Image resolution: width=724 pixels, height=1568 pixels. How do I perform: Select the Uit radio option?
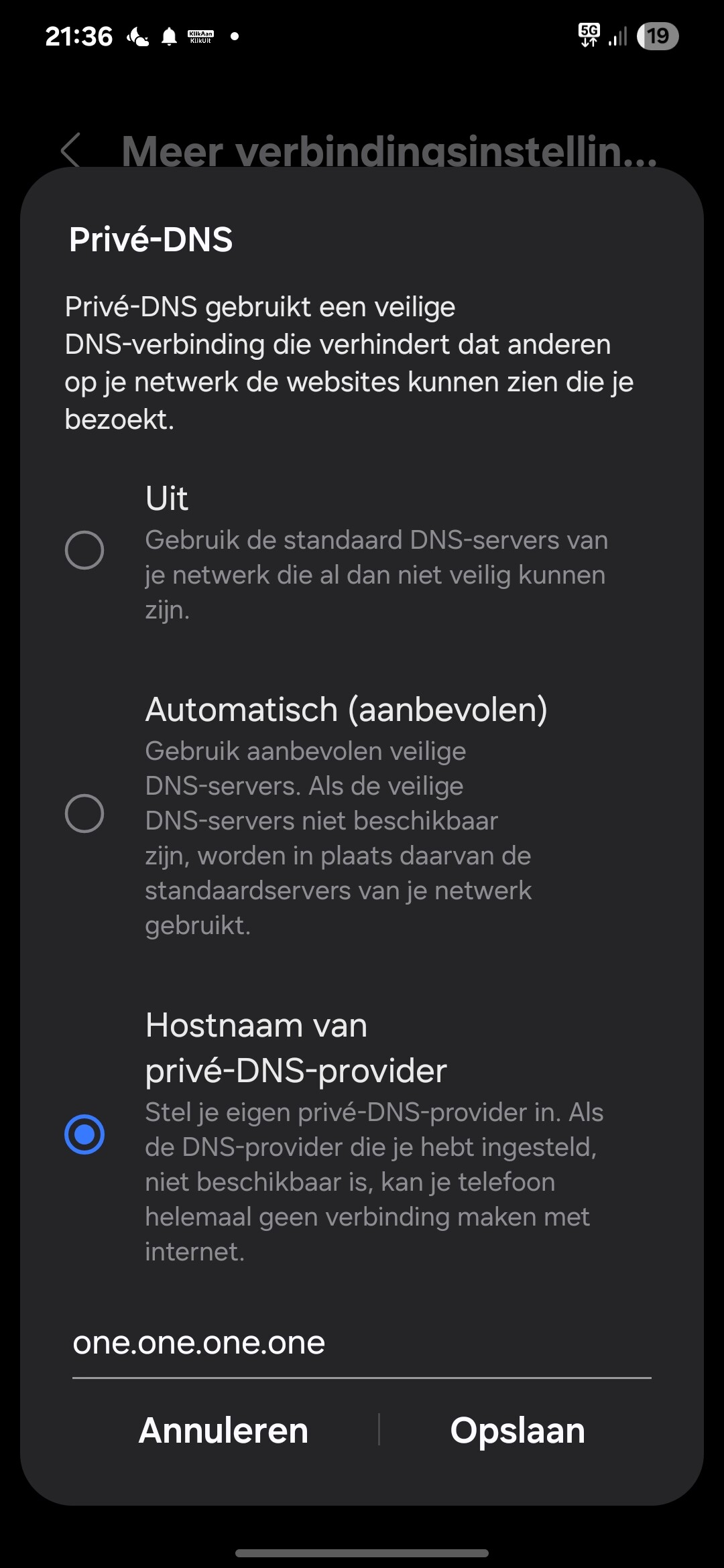point(84,551)
